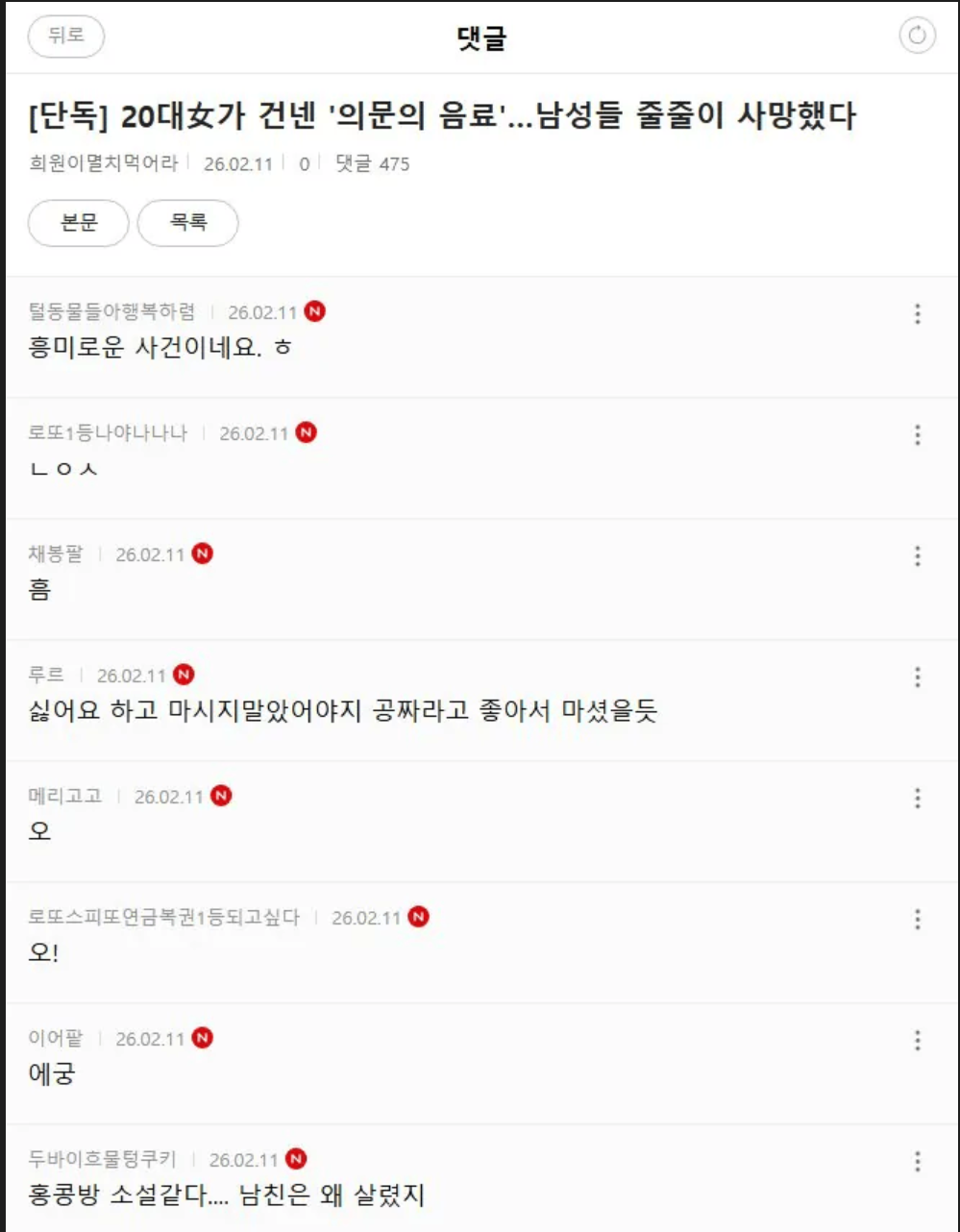
Task: Open options for 로또1등나야나나나's comment
Action: (918, 434)
